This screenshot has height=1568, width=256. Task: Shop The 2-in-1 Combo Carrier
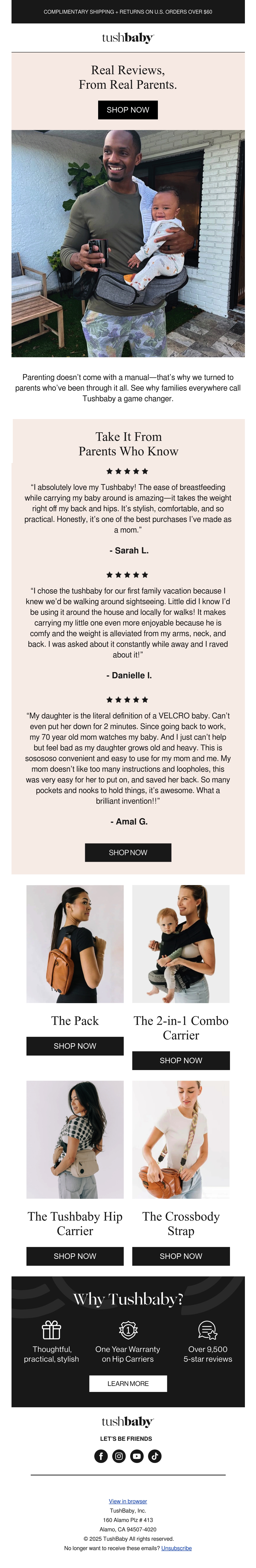point(181,1060)
